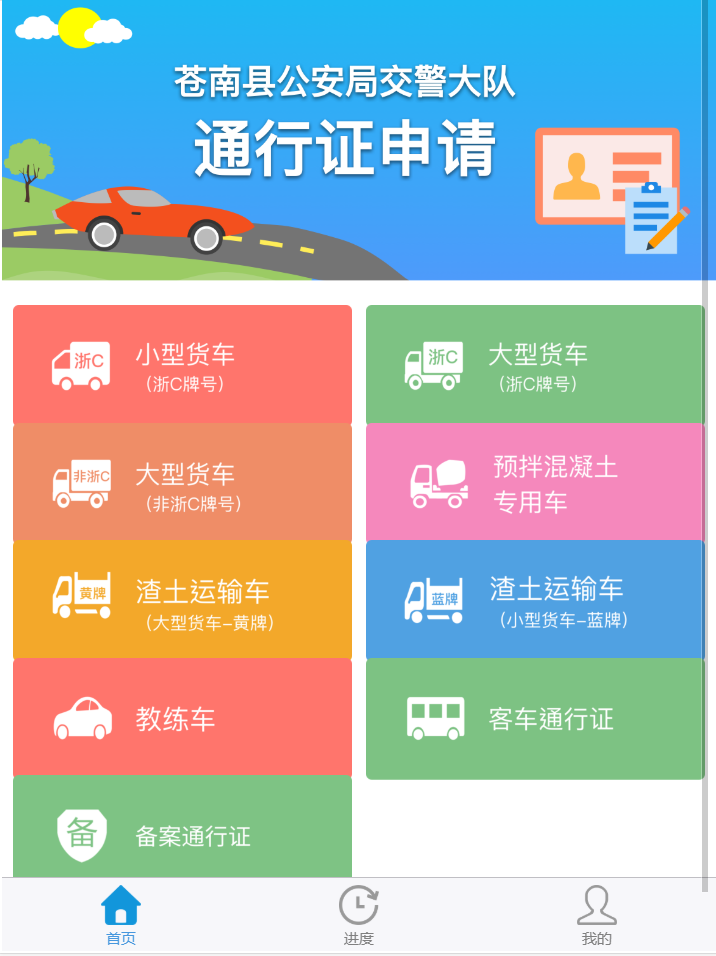The image size is (716, 956).
Task: Go to the 首页 tab
Action: 121,916
